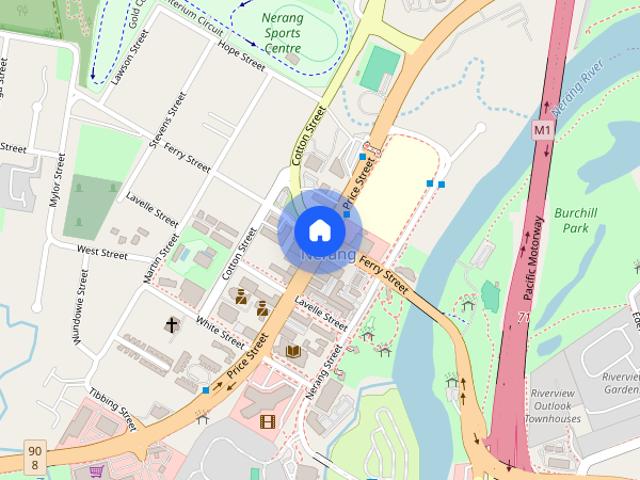This screenshot has width=640, height=480.
Task: Tap the home location marker
Action: 319,231
